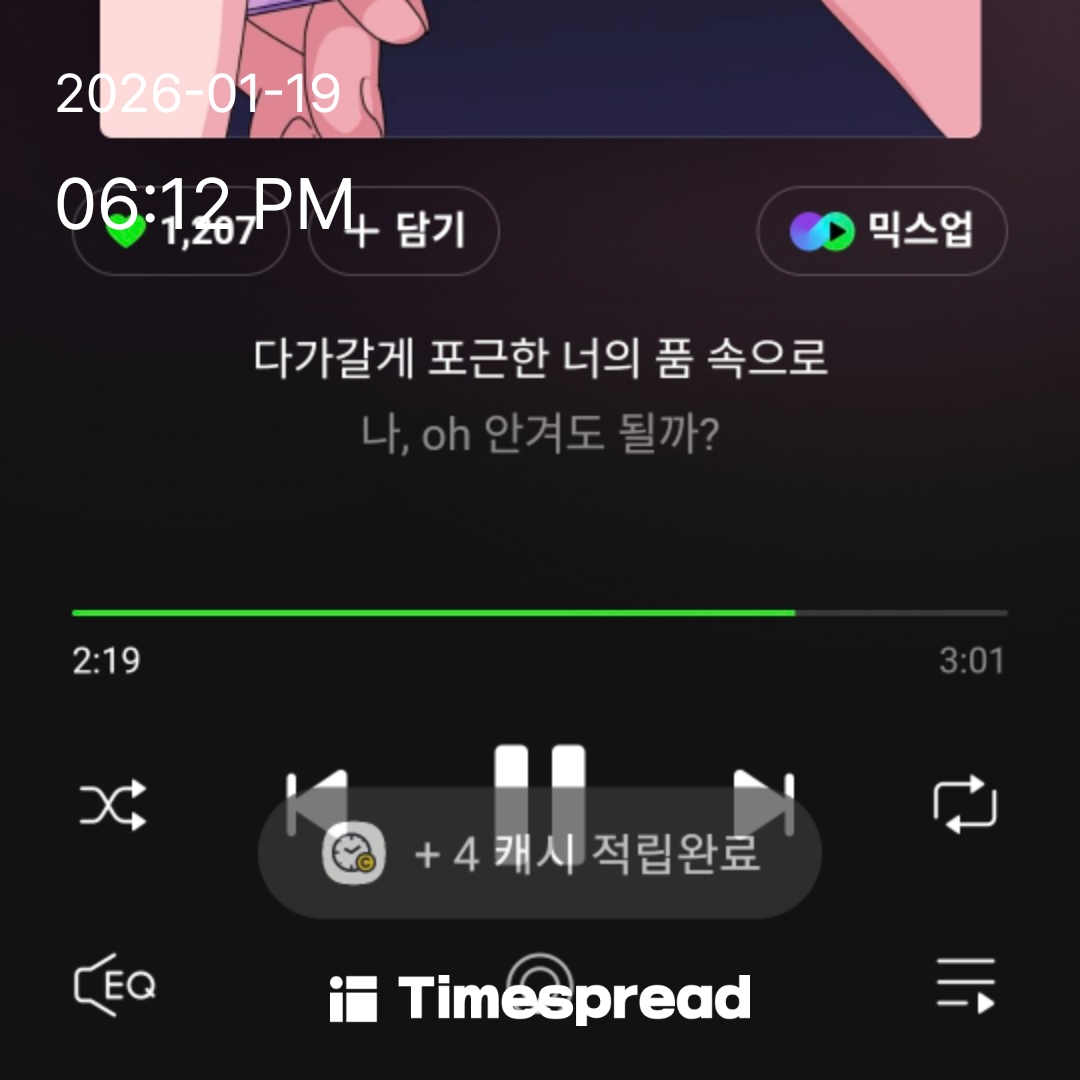Toggle shuffle mode
The width and height of the screenshot is (1080, 1080).
(113, 804)
